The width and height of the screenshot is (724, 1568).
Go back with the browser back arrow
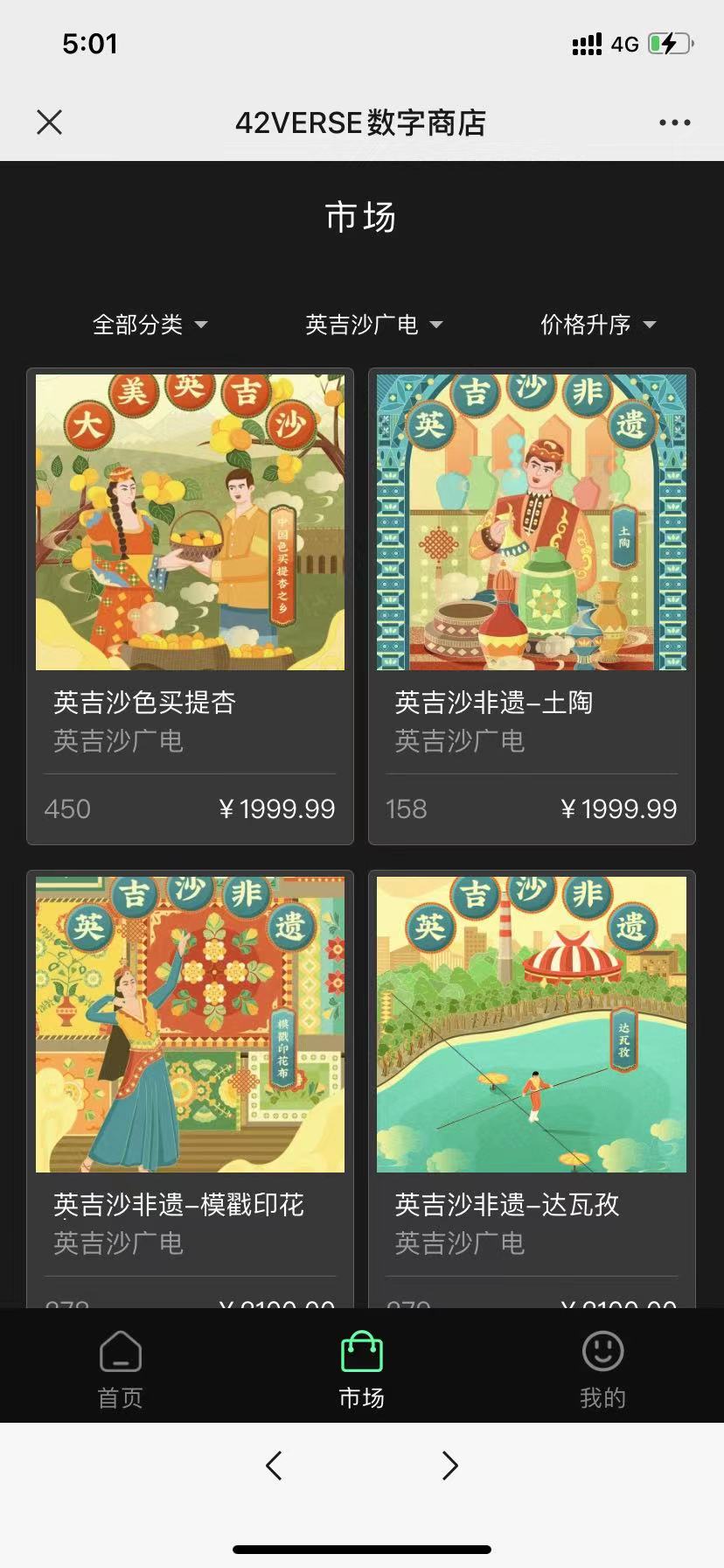274,1465
